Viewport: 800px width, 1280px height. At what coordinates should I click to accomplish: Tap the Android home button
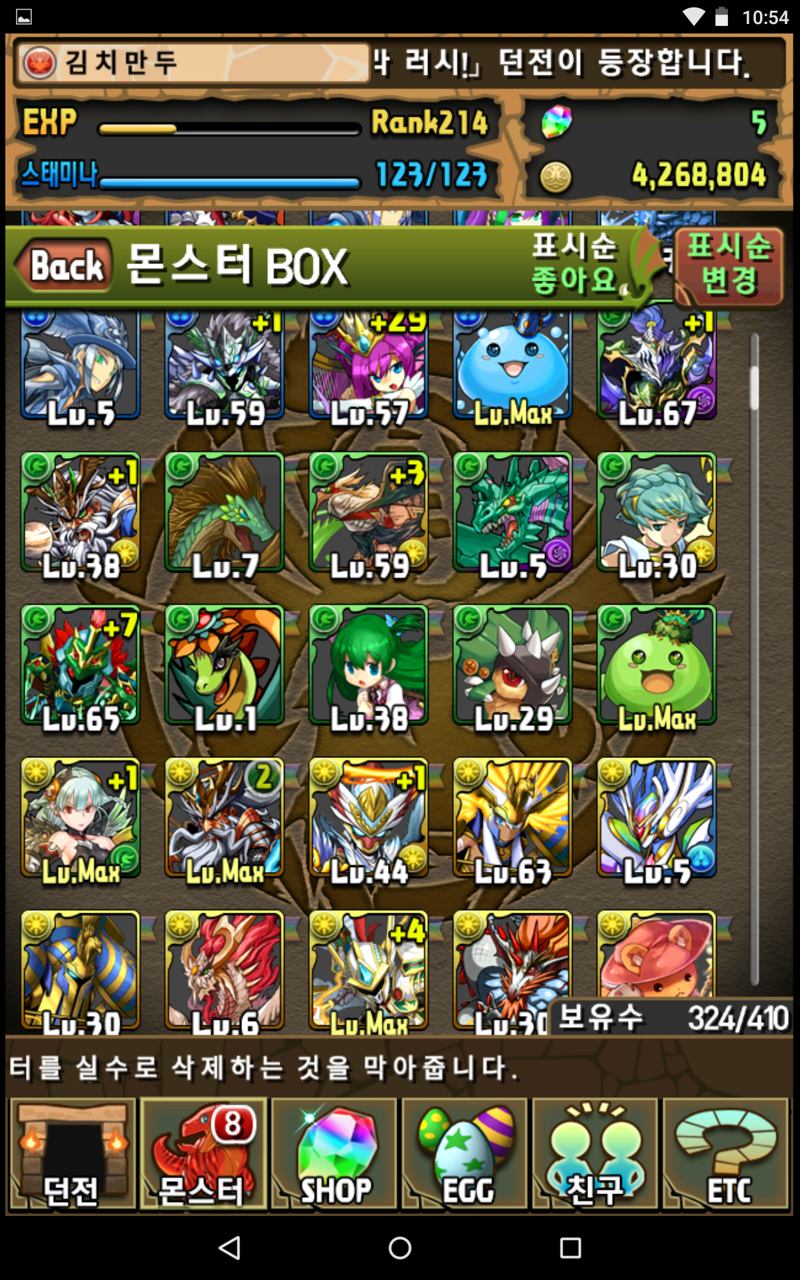[400, 1247]
